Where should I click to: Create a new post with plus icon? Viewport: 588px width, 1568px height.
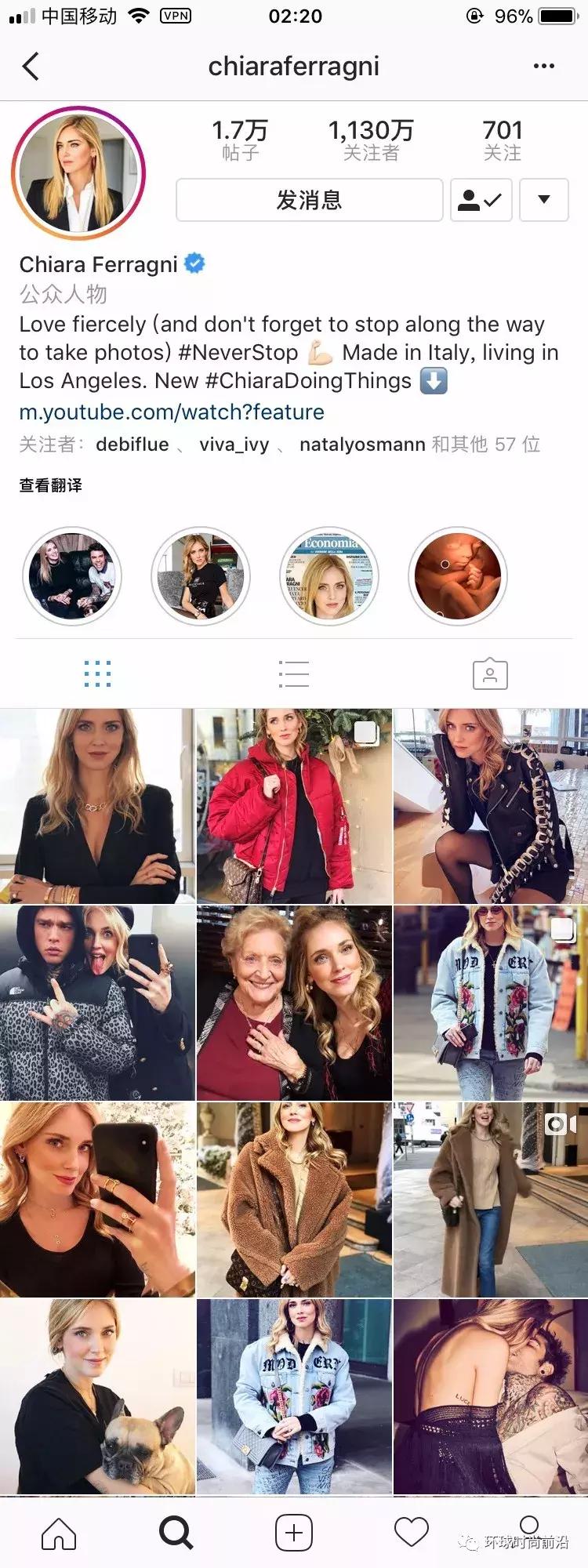coord(294,1533)
